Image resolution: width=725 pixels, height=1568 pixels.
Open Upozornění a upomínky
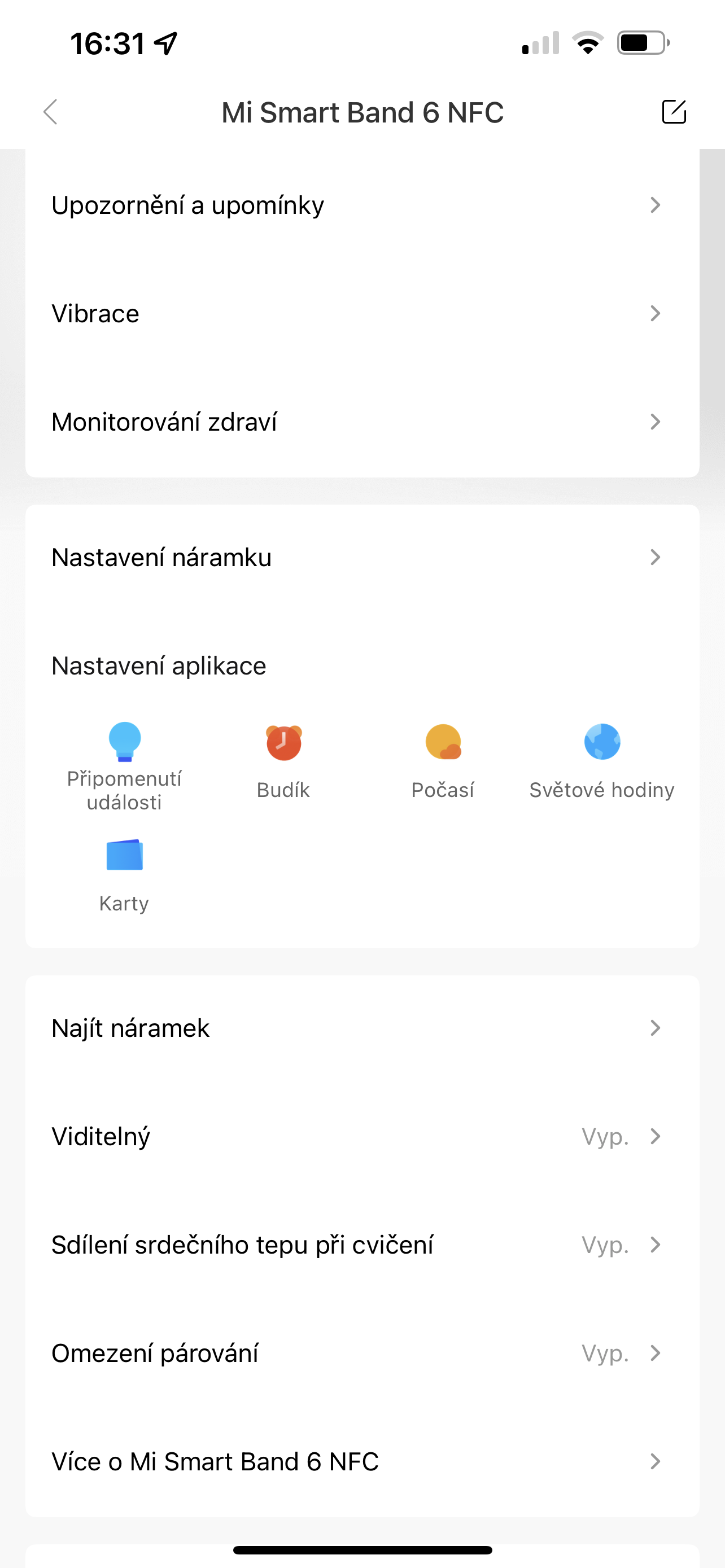point(361,205)
